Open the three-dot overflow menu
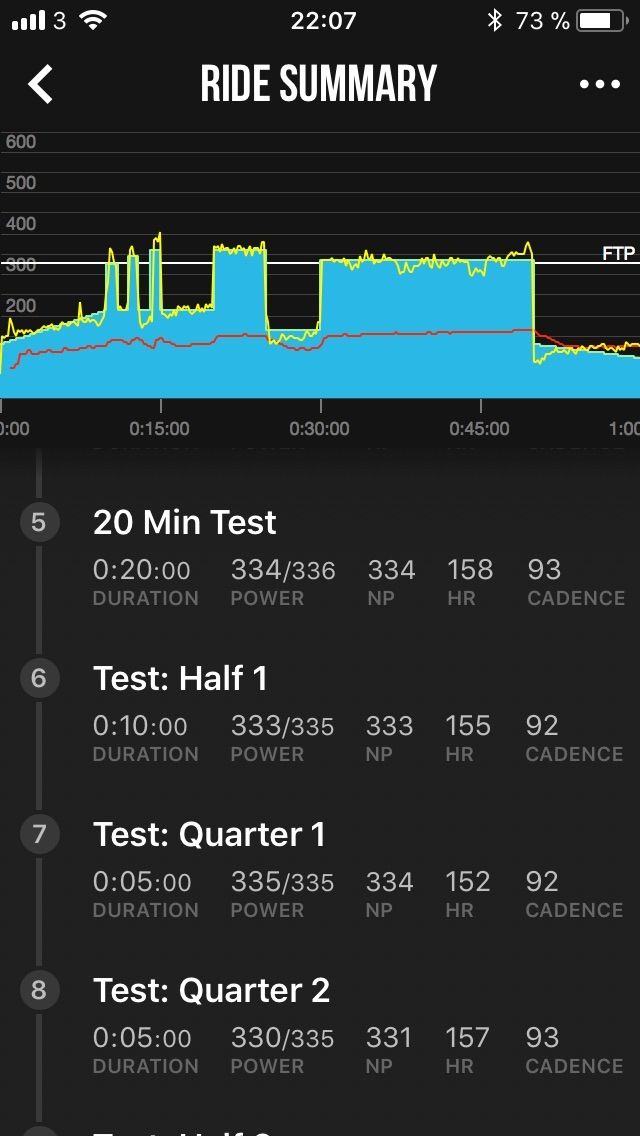 click(x=600, y=84)
